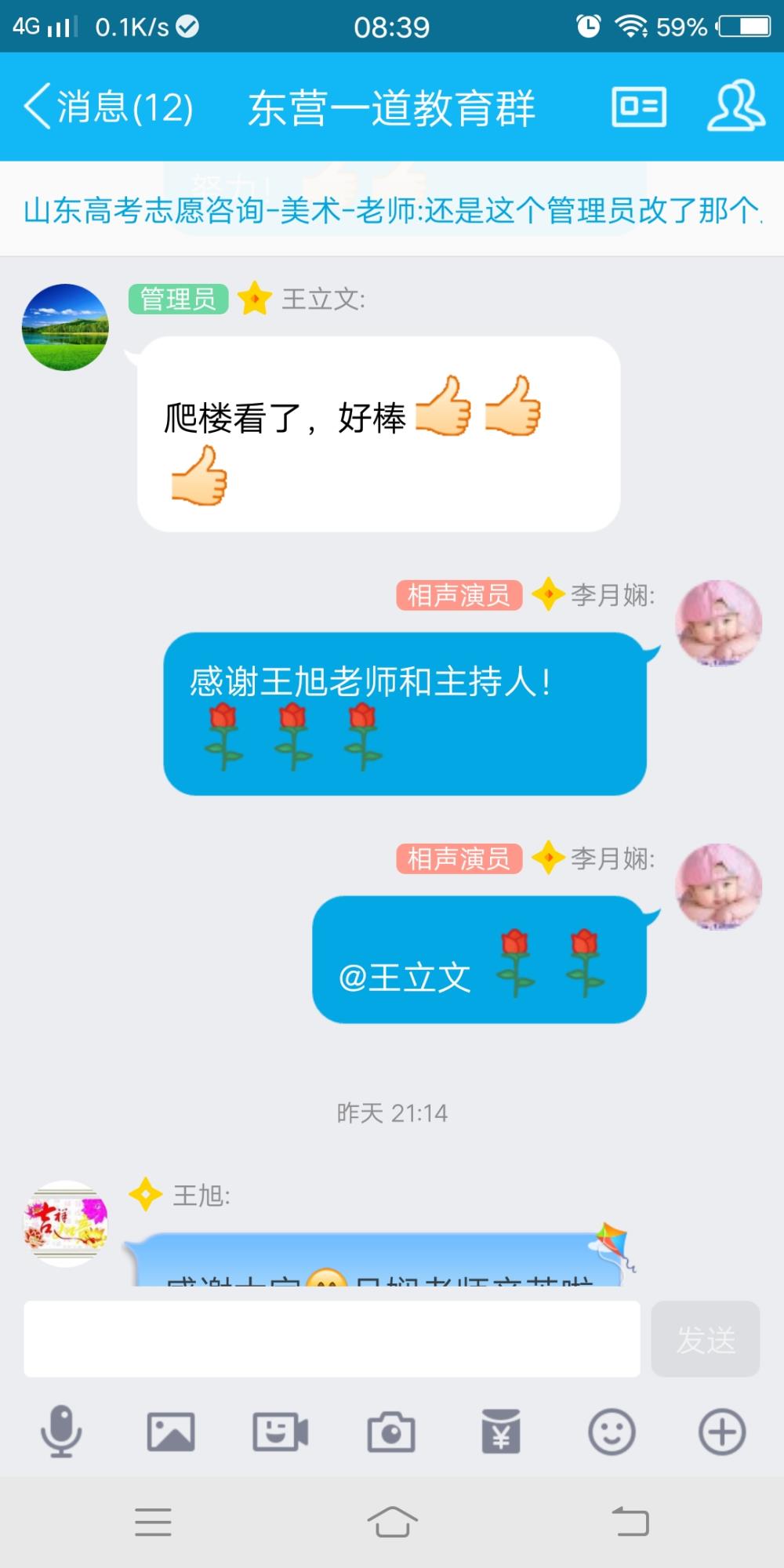The image size is (784, 1568).
Task: Open more options with the plus icon
Action: click(722, 1432)
